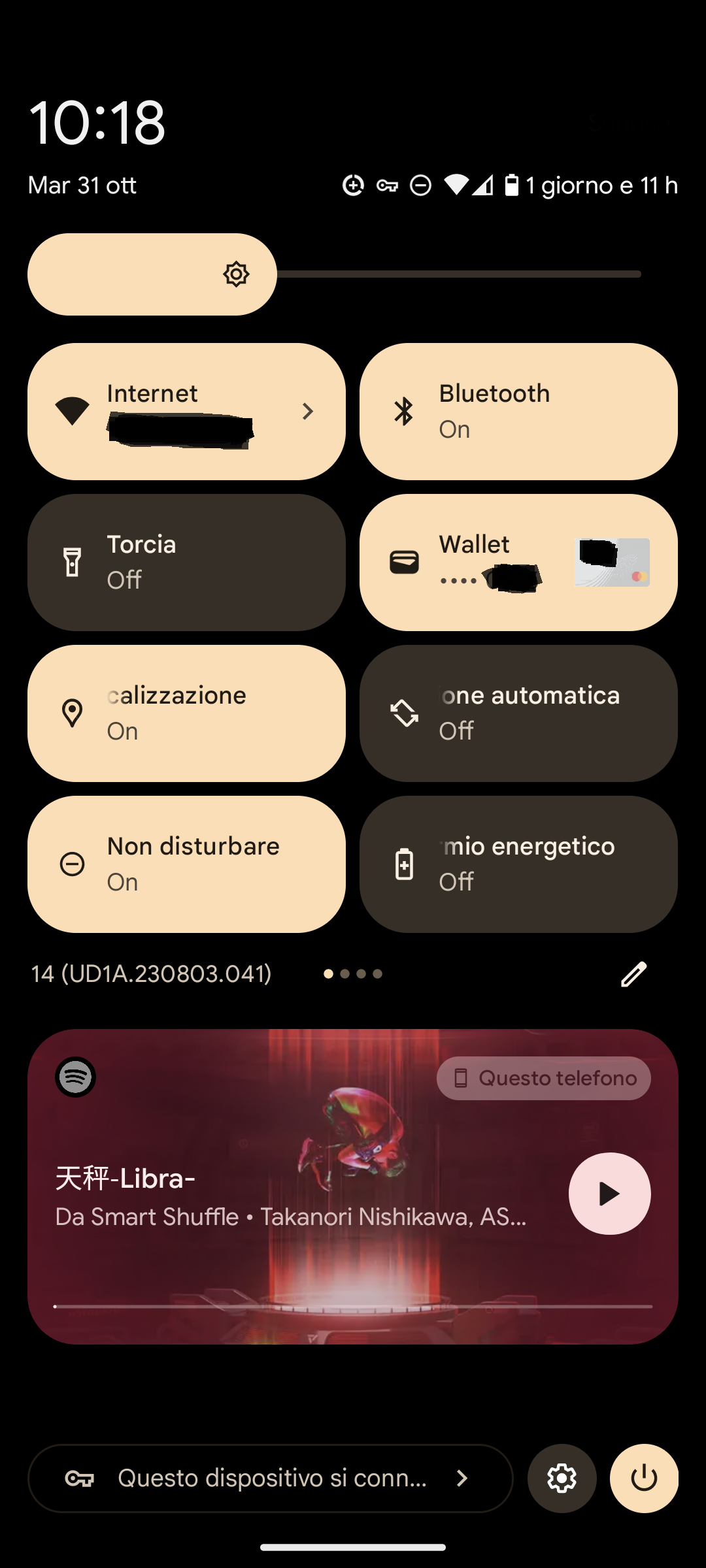The image size is (706, 1568).
Task: Enable automatic rotation
Action: click(518, 713)
